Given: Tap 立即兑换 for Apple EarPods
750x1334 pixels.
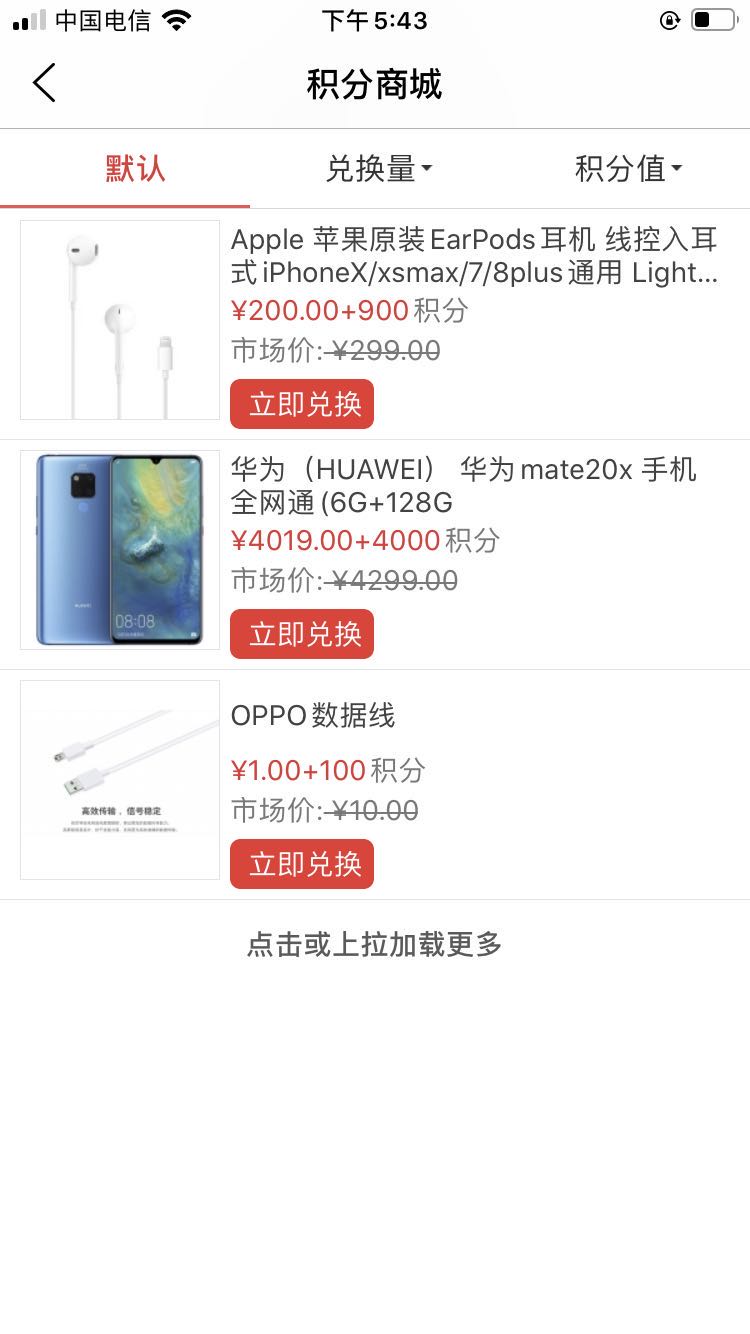Looking at the screenshot, I should click(x=302, y=404).
